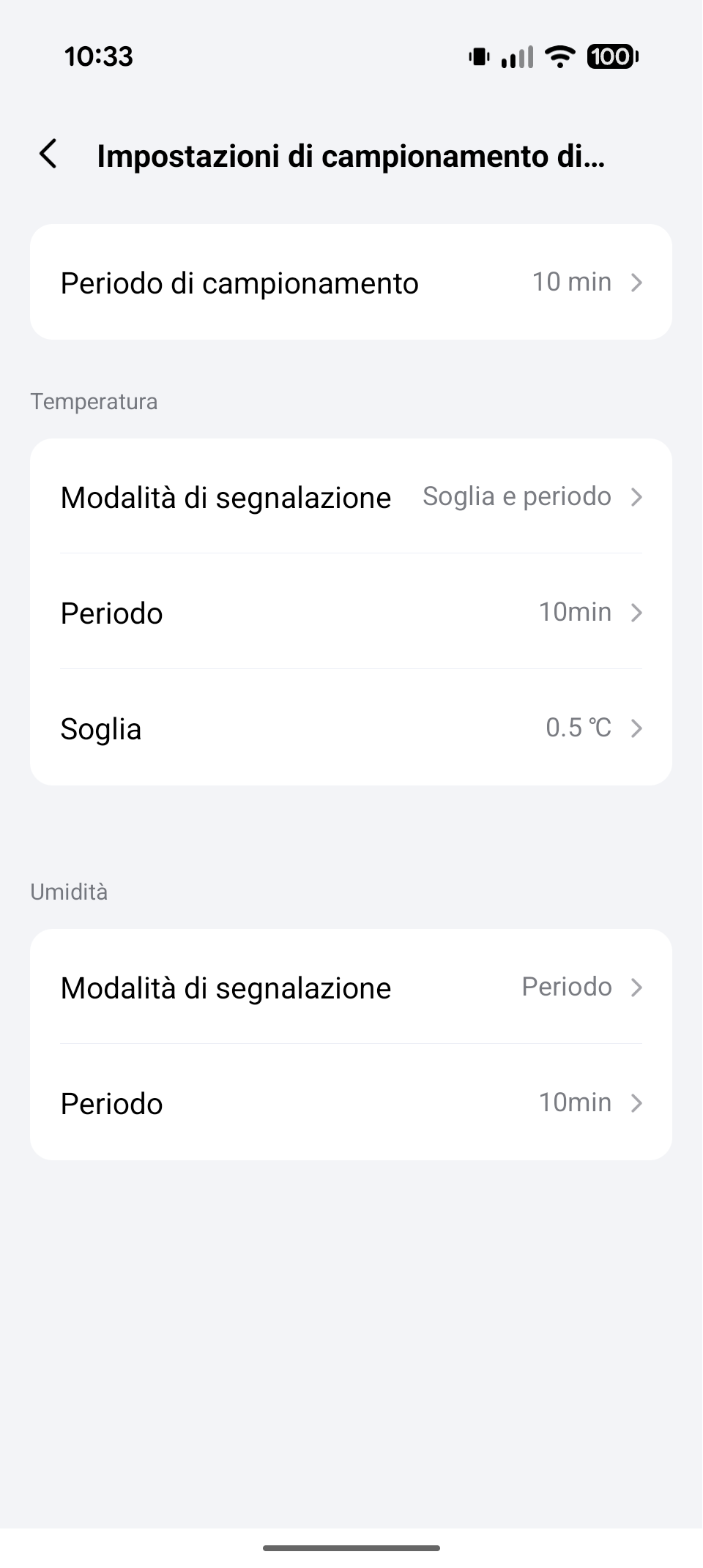Edit the Soglia 0.5 °C threshold
703x1568 pixels.
tap(351, 728)
